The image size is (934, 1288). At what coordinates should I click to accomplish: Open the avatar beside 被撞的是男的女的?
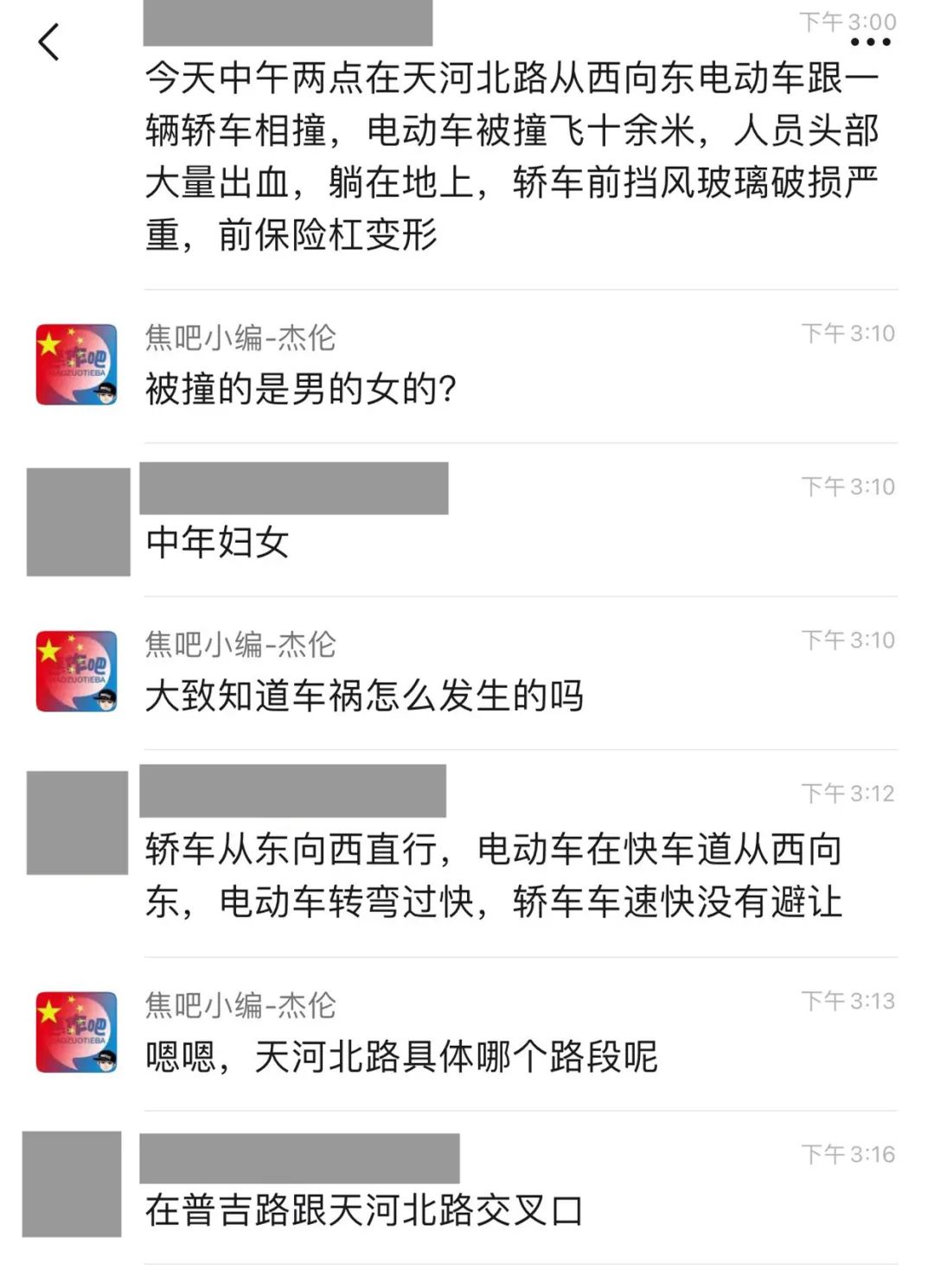pos(76,364)
